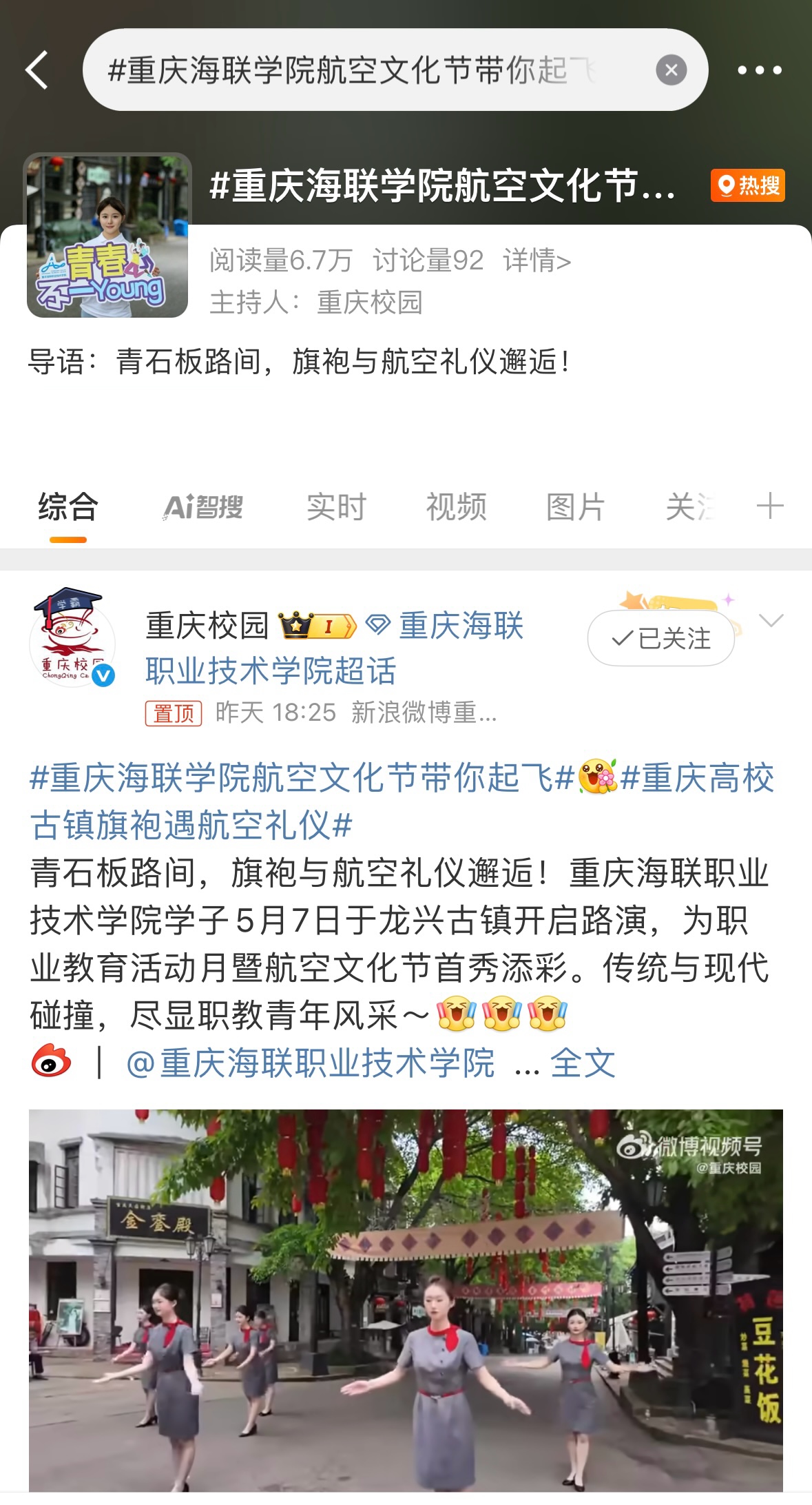Expand the post options chevron
The height and width of the screenshot is (1505, 812).
tap(771, 620)
